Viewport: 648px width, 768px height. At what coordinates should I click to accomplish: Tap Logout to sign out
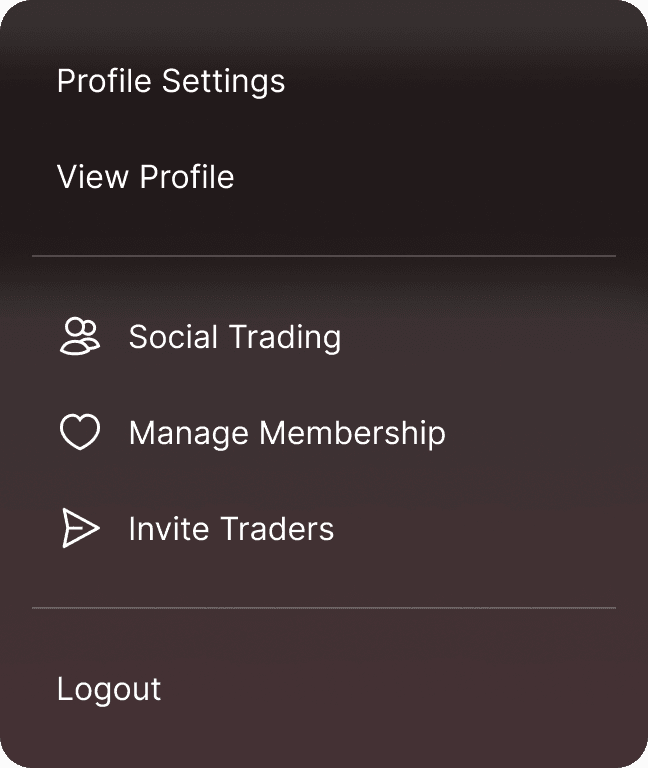[x=109, y=689]
